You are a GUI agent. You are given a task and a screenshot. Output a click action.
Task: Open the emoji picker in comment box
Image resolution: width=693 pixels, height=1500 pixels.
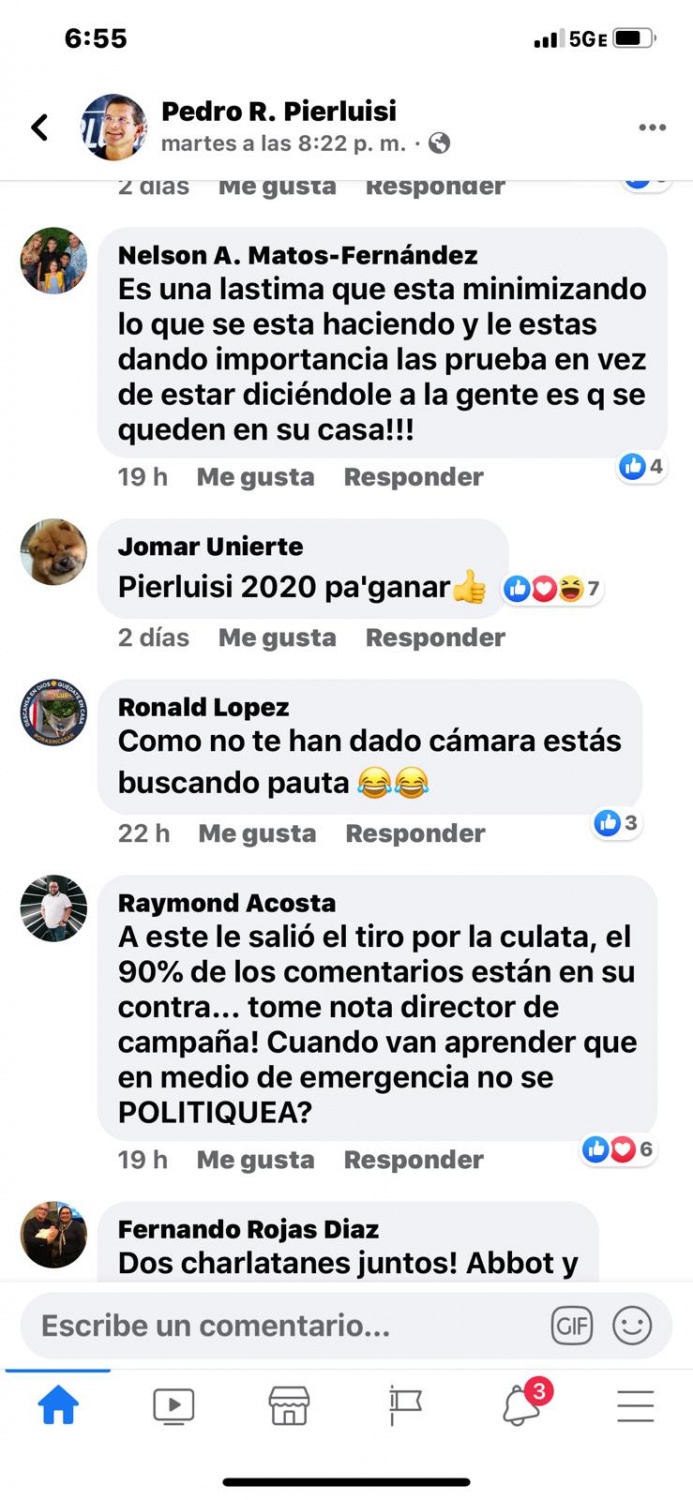point(632,1326)
